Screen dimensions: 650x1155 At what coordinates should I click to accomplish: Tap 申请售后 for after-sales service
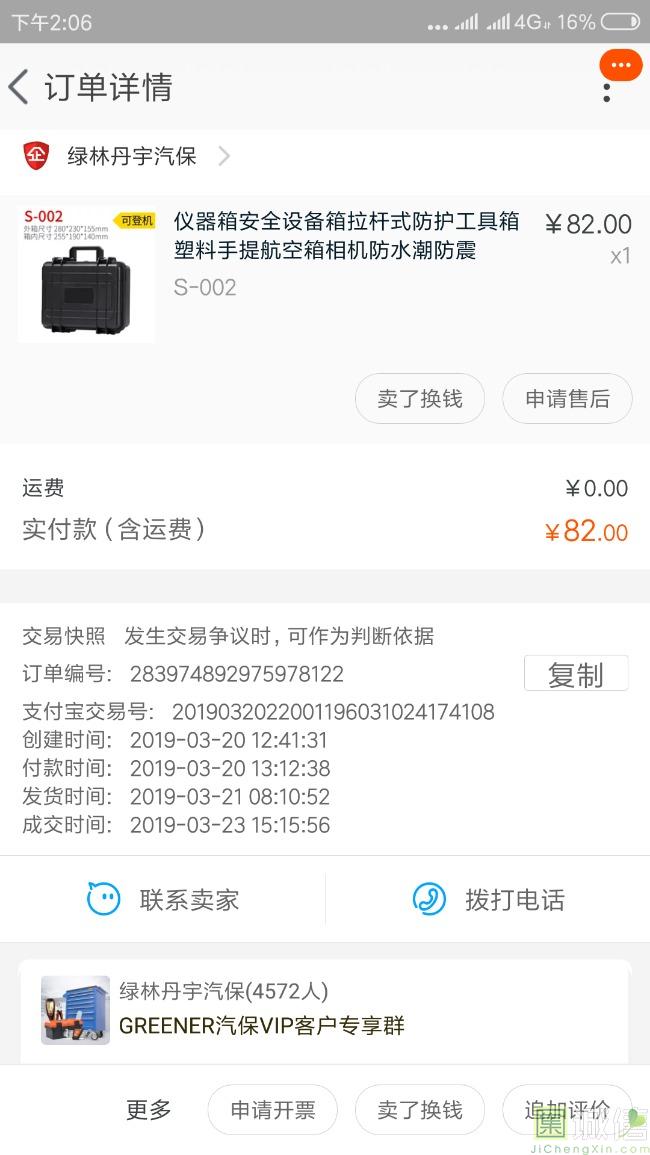[567, 399]
